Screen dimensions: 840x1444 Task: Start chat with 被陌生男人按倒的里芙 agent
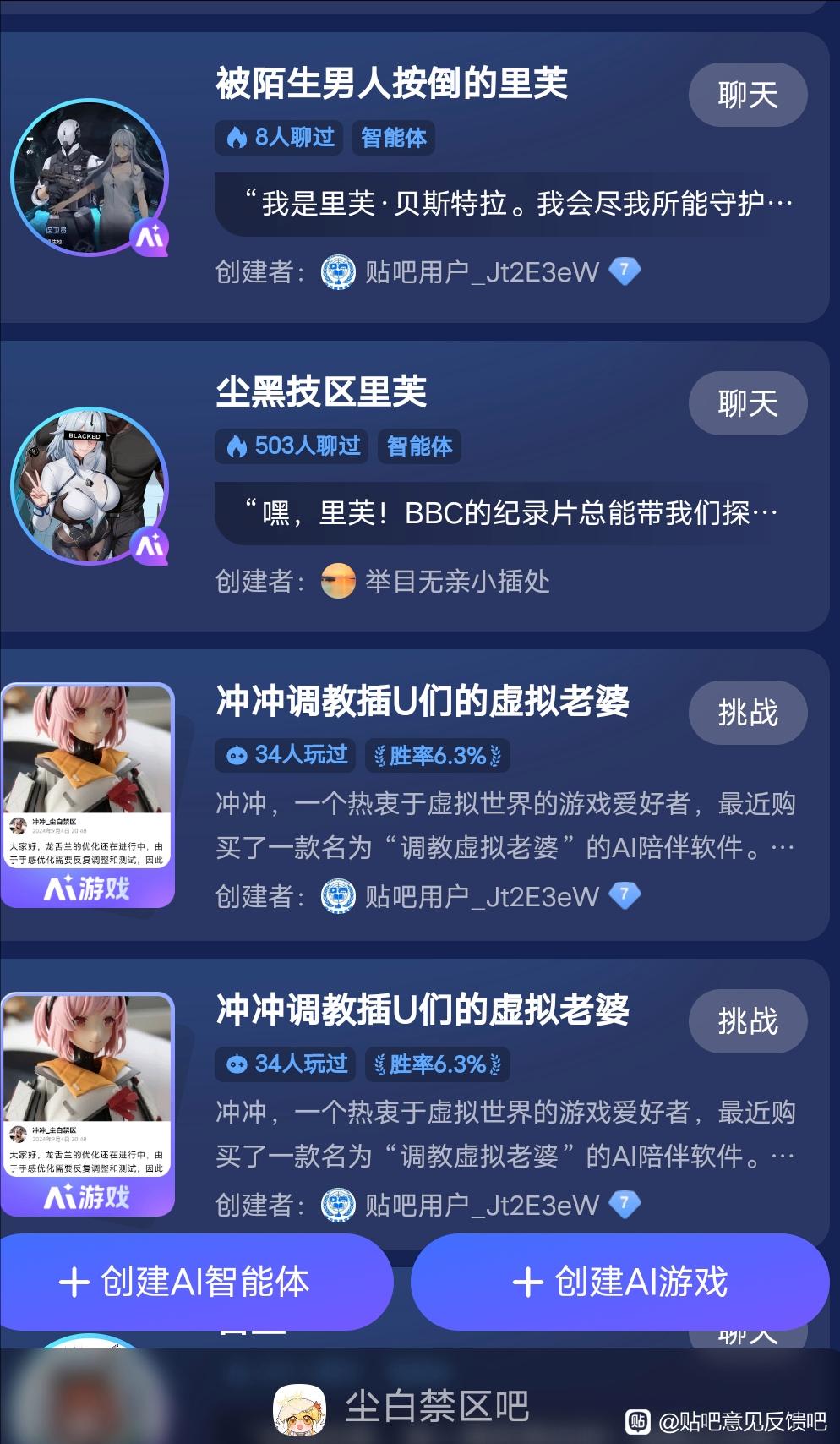click(x=747, y=95)
